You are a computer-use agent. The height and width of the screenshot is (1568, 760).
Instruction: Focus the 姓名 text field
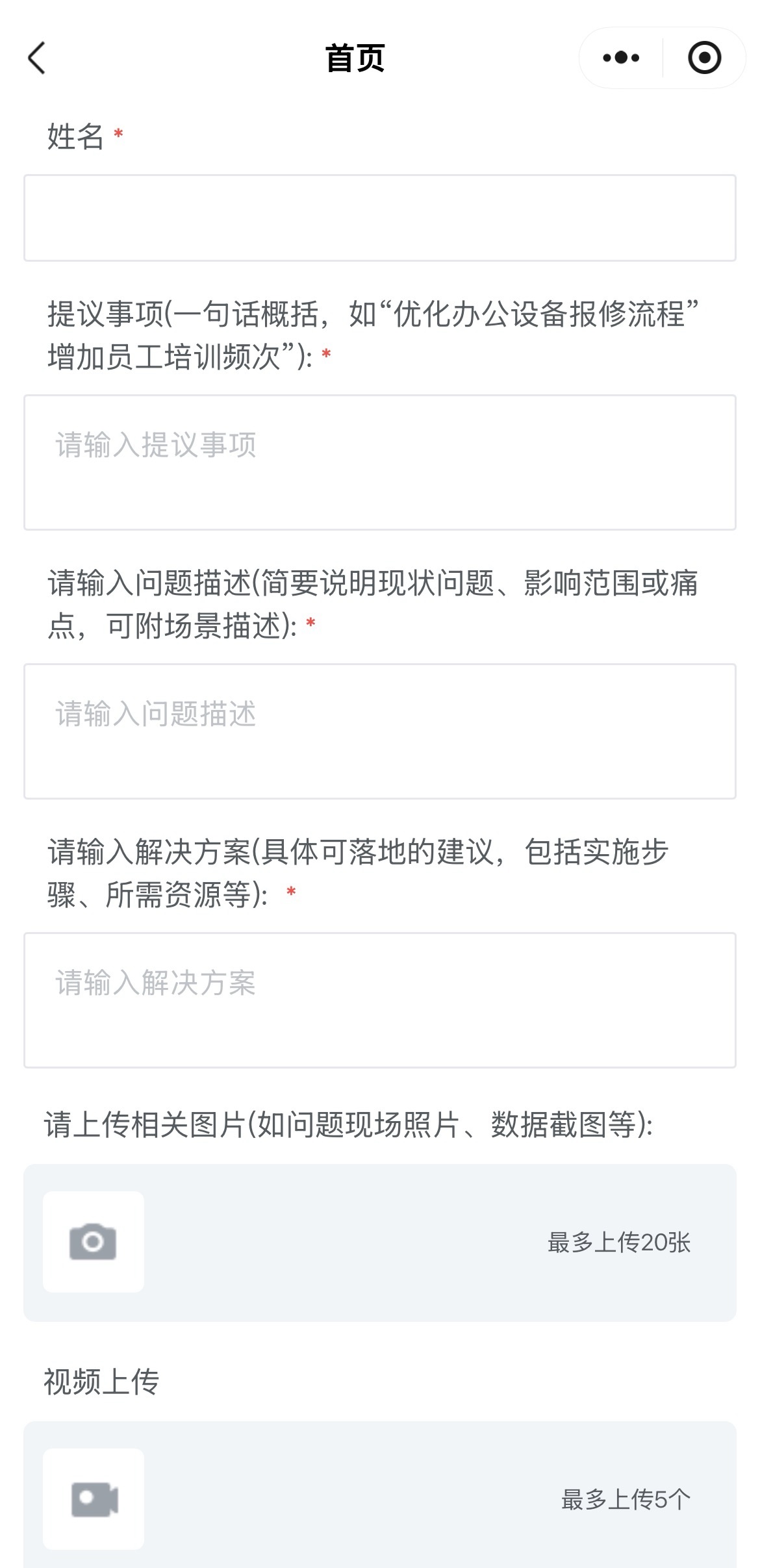pos(380,218)
